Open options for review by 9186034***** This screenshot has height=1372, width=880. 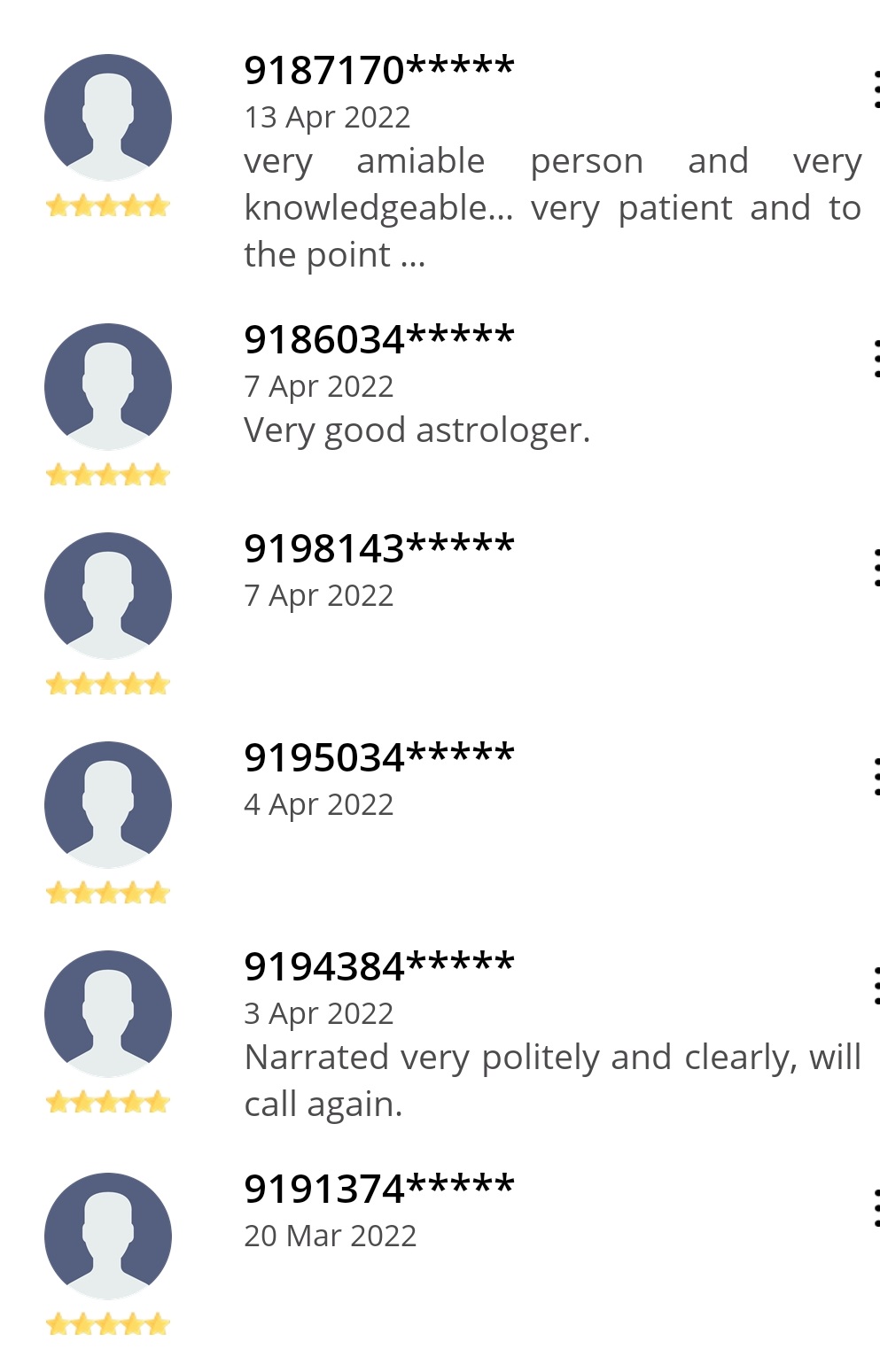click(x=875, y=359)
